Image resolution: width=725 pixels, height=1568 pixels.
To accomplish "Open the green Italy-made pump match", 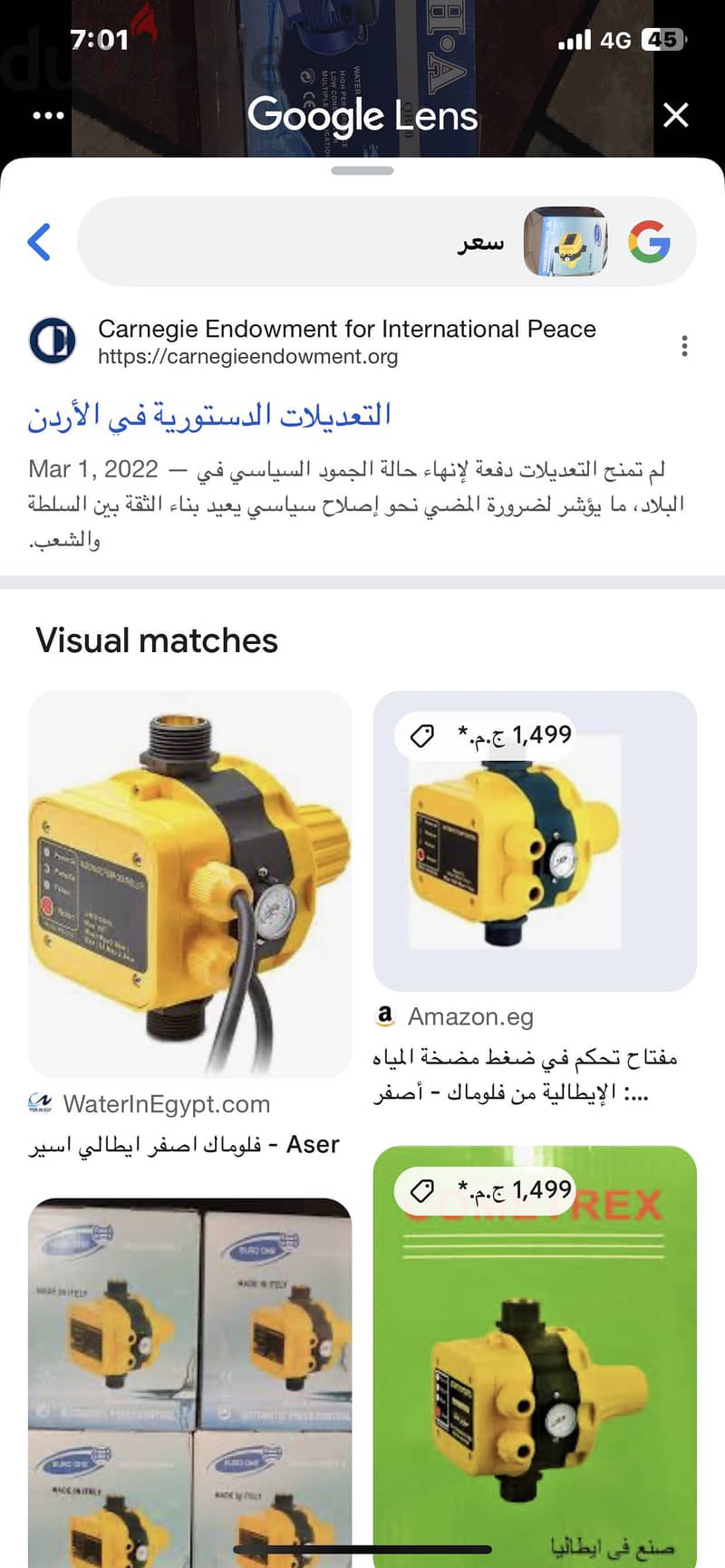I will (535, 1356).
